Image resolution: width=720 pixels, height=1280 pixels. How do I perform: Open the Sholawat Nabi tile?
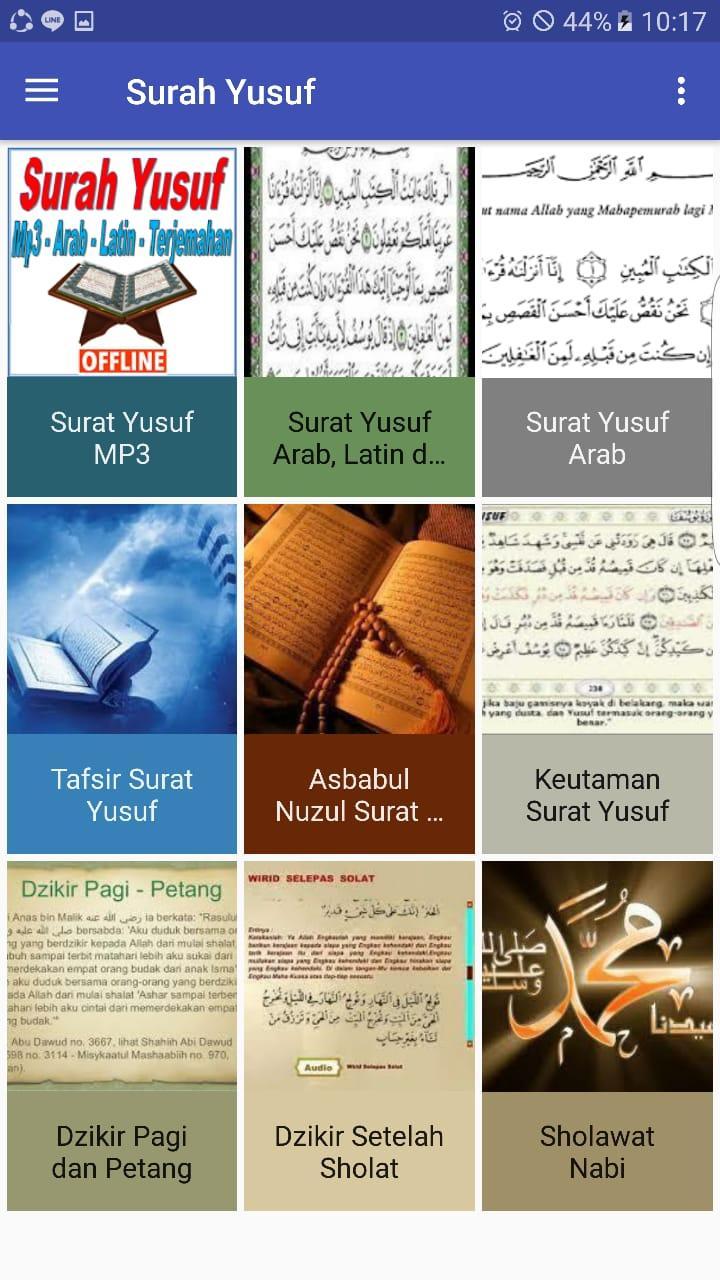pos(597,1035)
